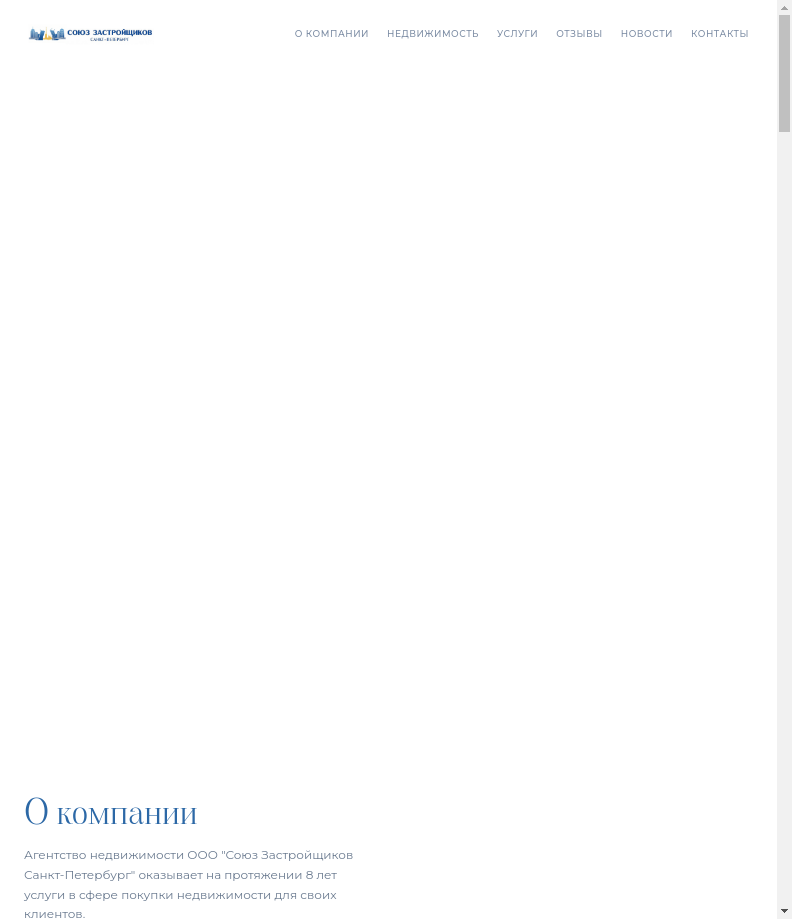Open the Услуги page
This screenshot has width=792, height=919.
coord(517,34)
